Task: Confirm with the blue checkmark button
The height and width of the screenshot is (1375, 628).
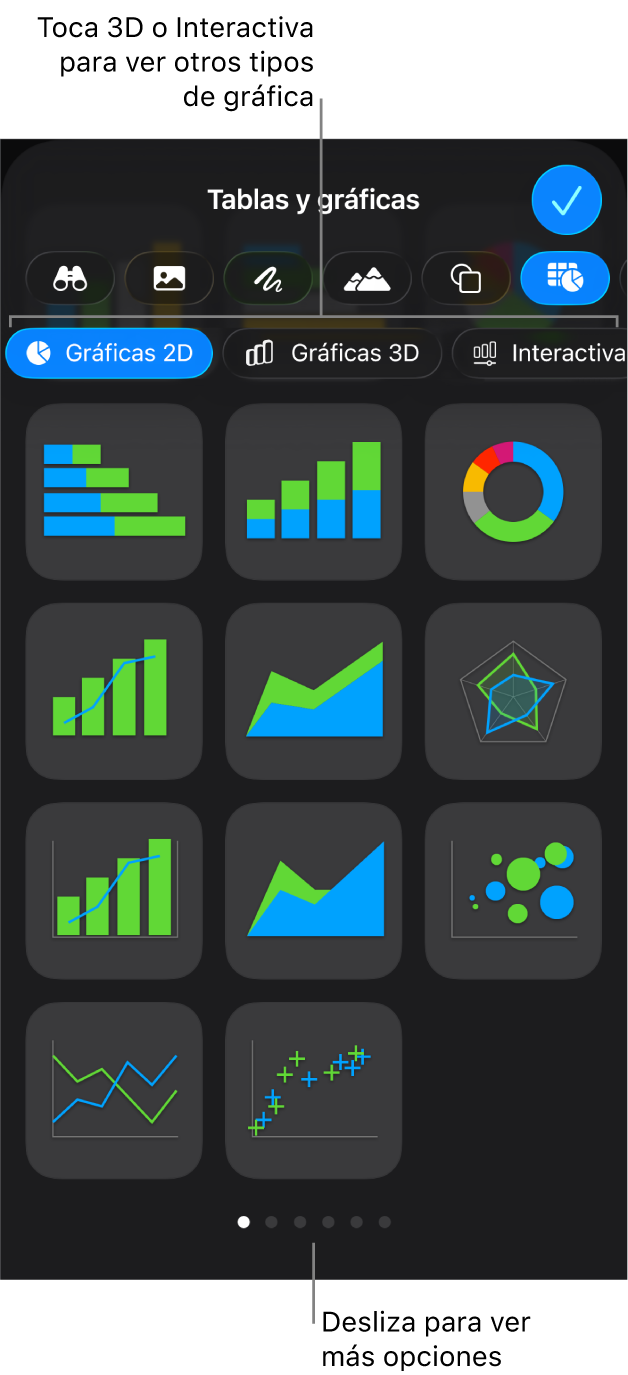Action: (567, 201)
